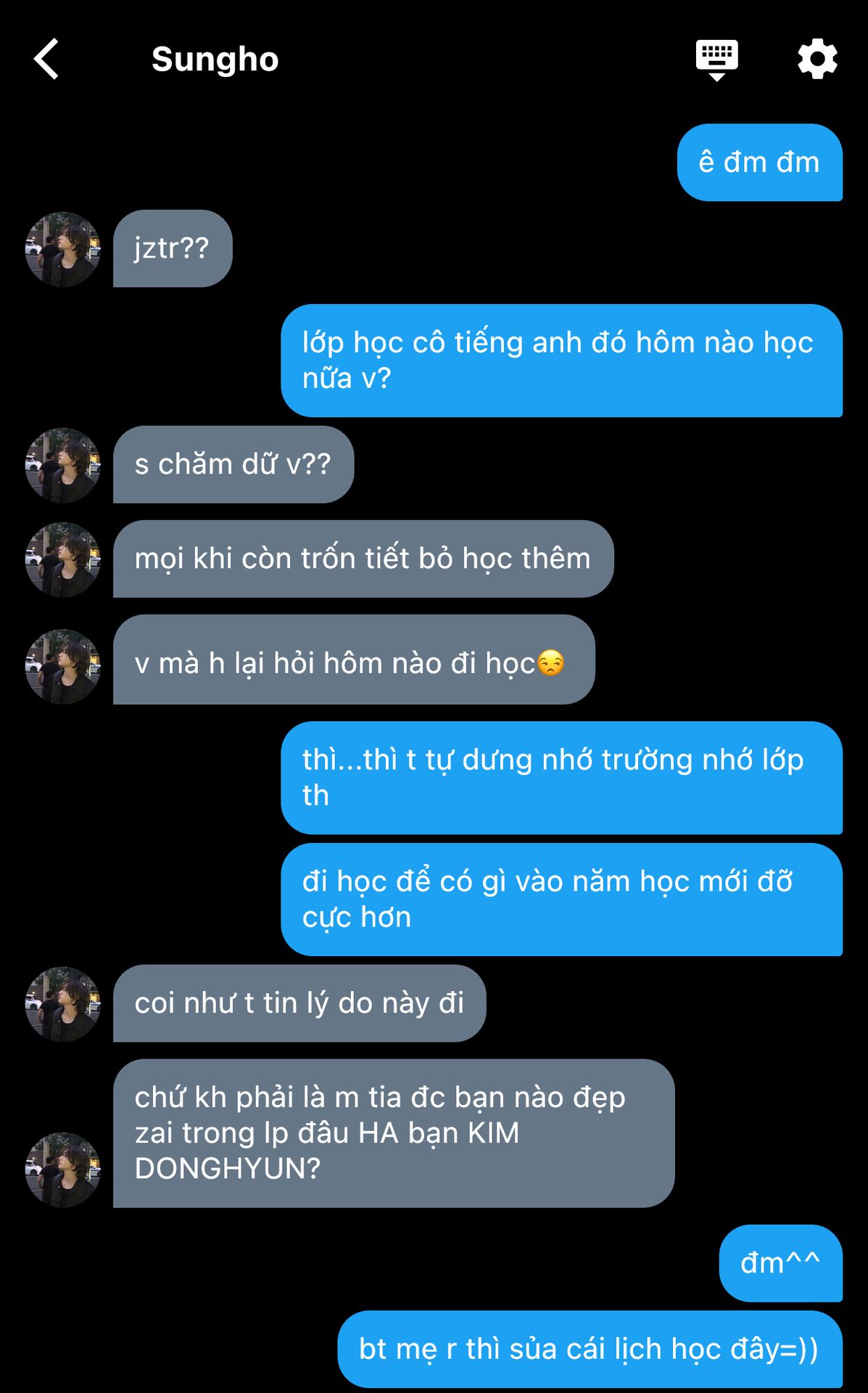Tap the chat title Sungho

[215, 59]
